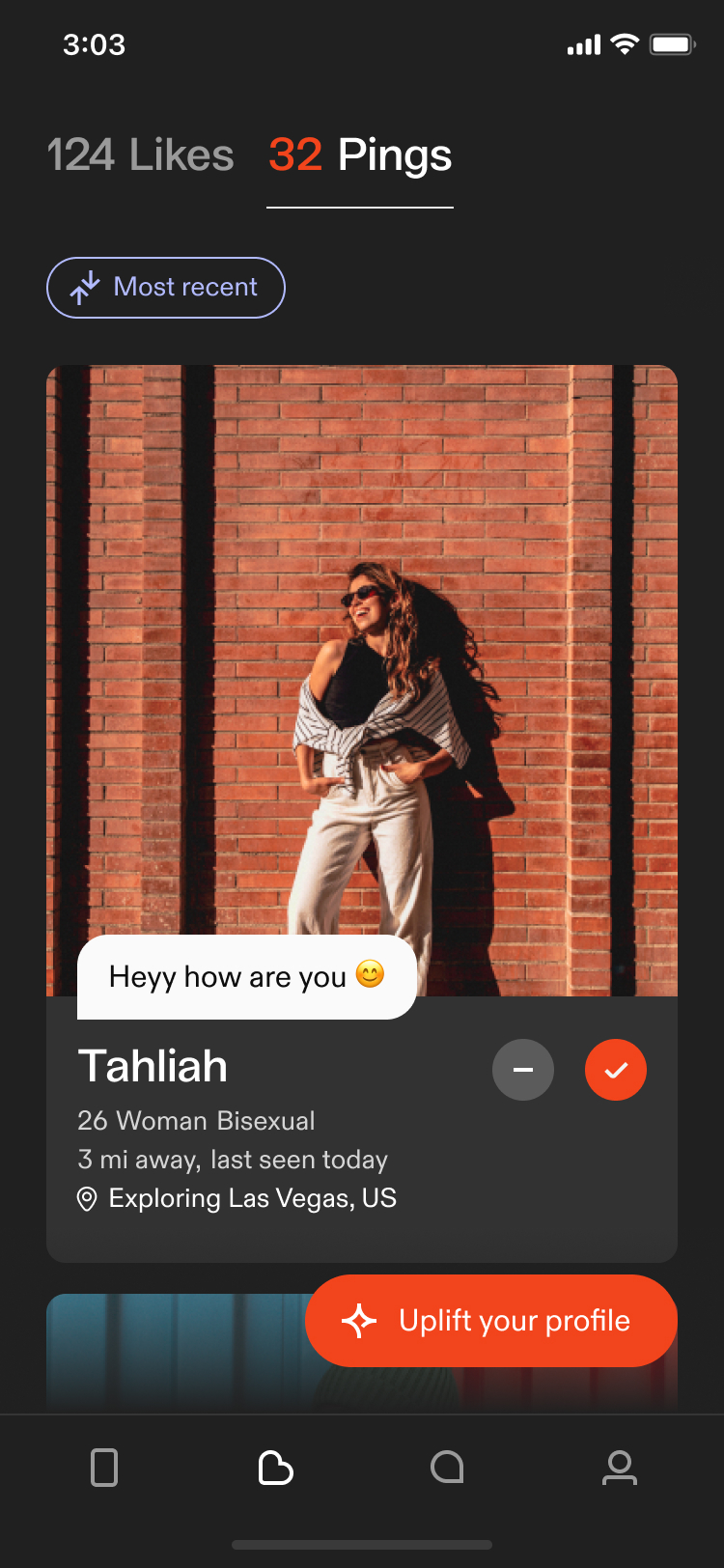
Task: Switch to the profile tab
Action: [x=619, y=1468]
